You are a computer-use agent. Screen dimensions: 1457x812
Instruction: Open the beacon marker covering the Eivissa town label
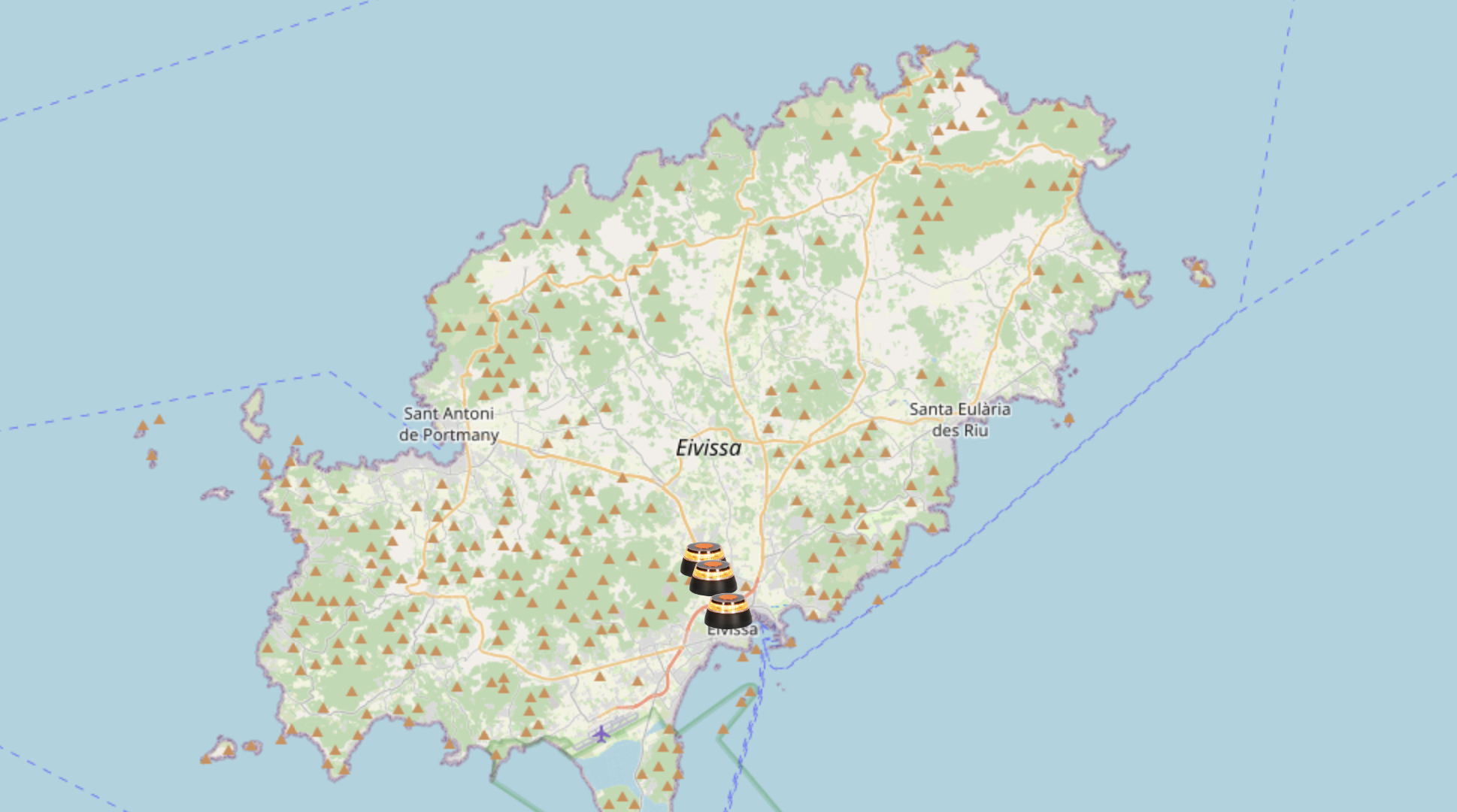(x=728, y=611)
